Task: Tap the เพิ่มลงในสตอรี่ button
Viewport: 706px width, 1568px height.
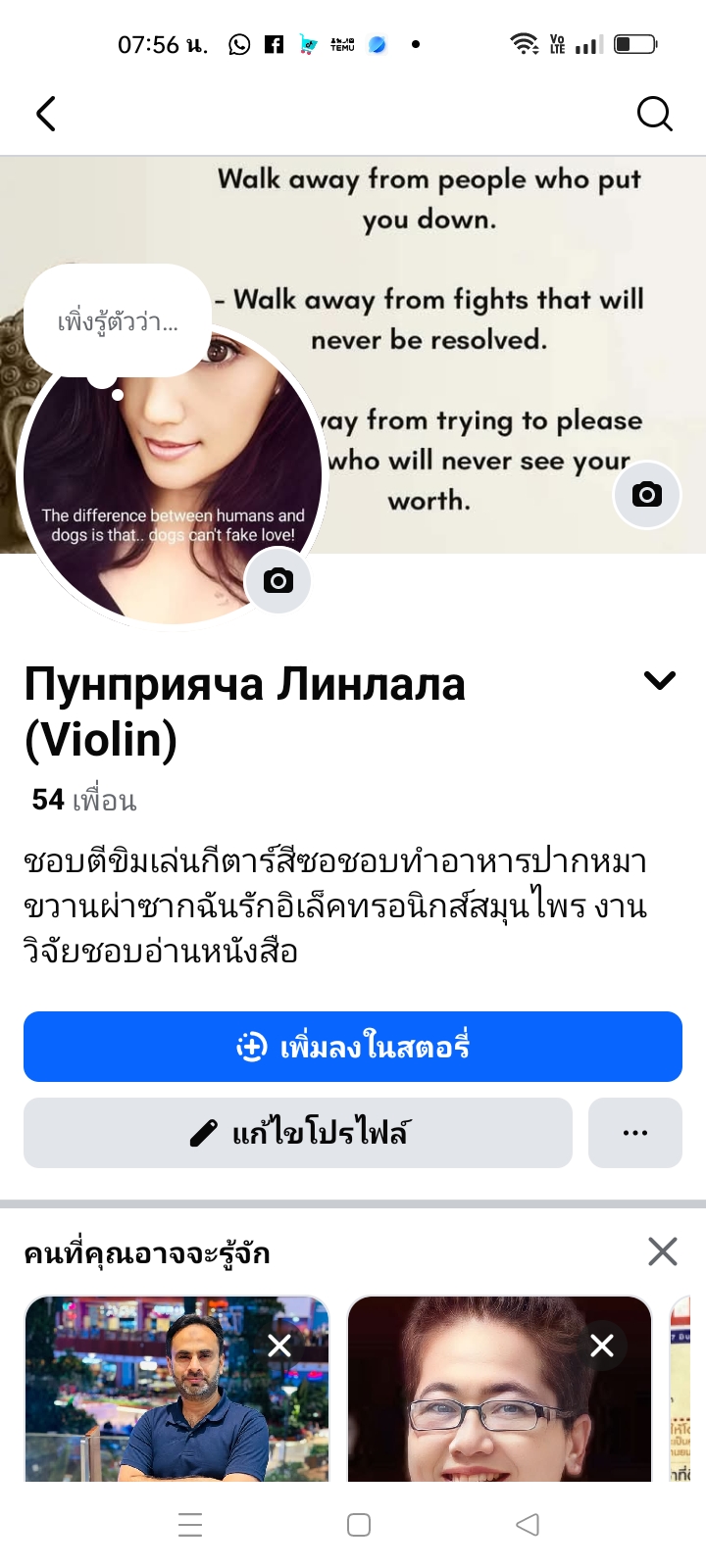Action: [353, 1047]
